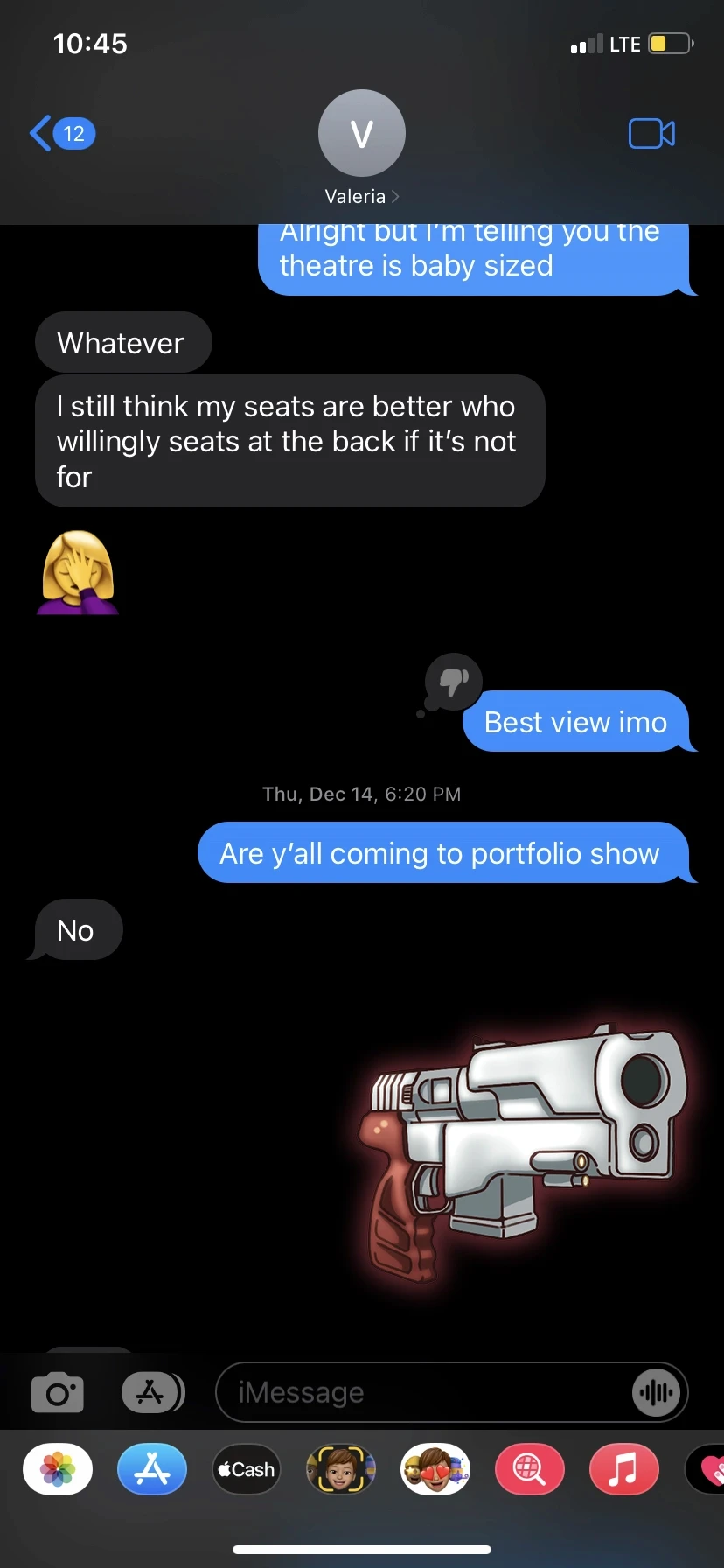This screenshot has height=1568, width=724.
Task: Toggle the App Store apps drawer
Action: click(x=152, y=1392)
